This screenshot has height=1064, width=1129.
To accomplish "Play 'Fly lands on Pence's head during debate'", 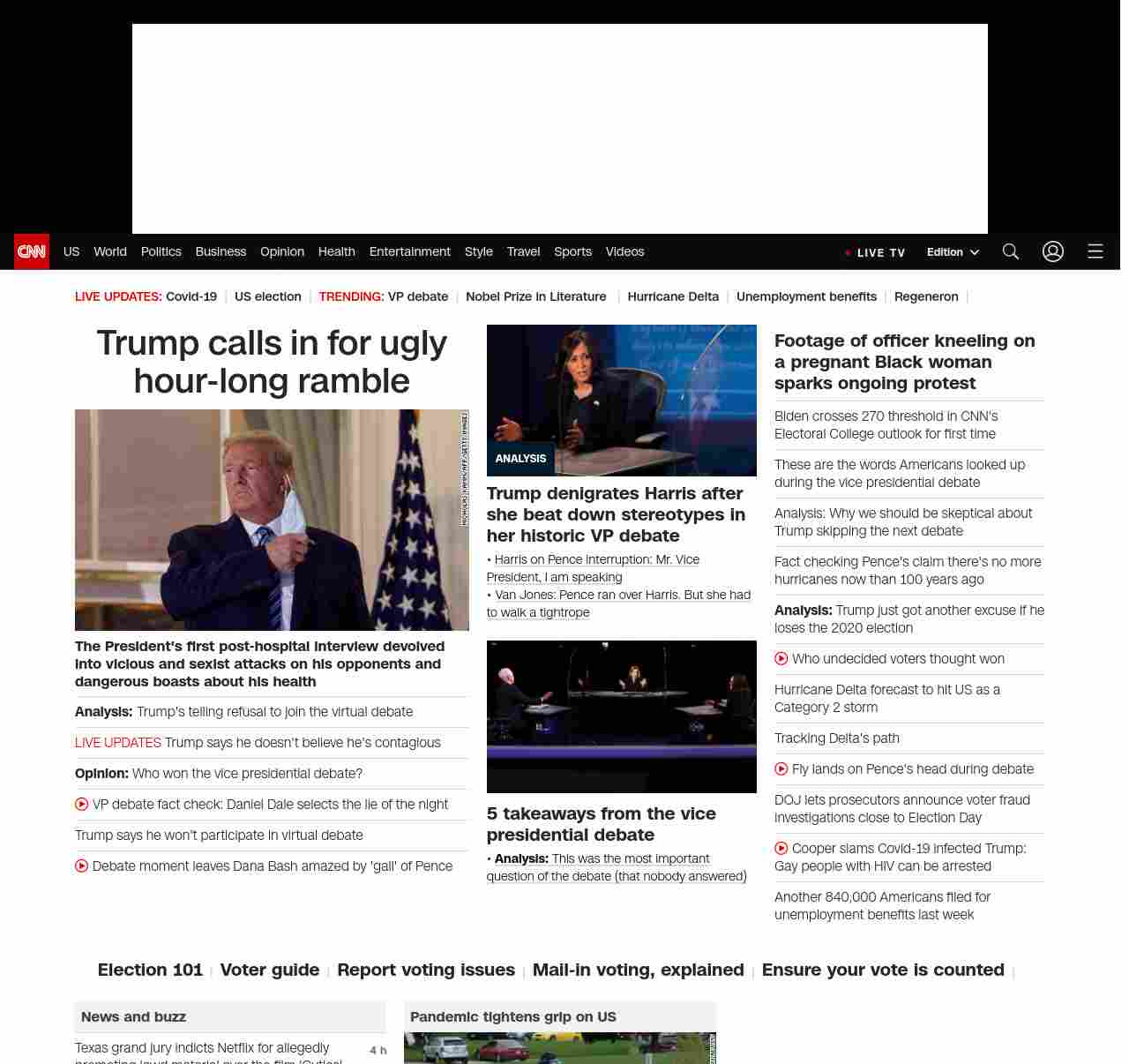I will tap(911, 769).
